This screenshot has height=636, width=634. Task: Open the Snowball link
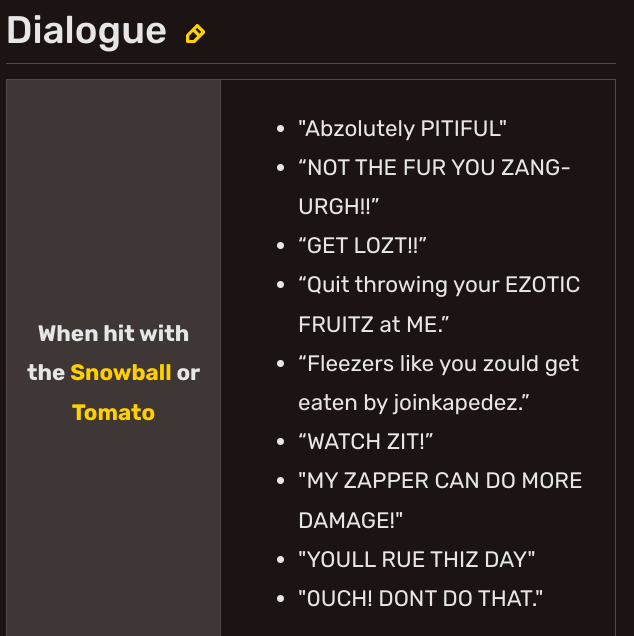coord(121,373)
